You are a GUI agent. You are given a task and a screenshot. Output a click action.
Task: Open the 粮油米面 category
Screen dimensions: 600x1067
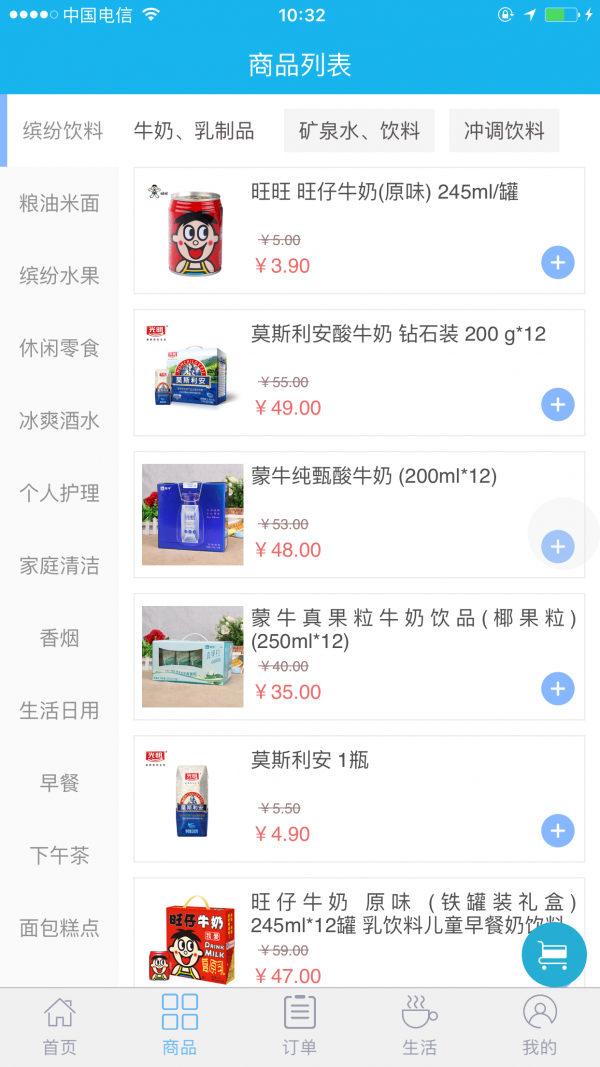(x=60, y=204)
